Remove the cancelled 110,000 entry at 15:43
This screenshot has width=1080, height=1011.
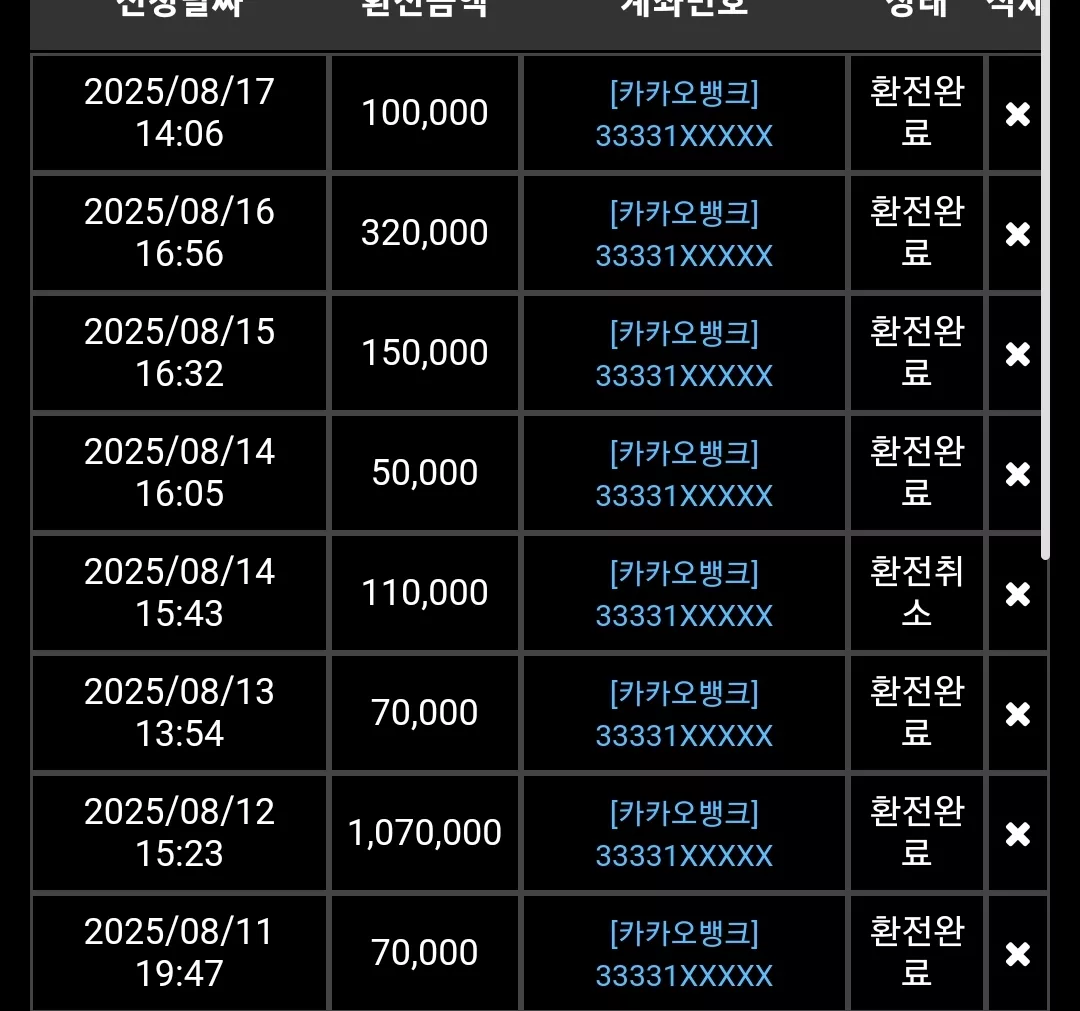tap(1017, 594)
